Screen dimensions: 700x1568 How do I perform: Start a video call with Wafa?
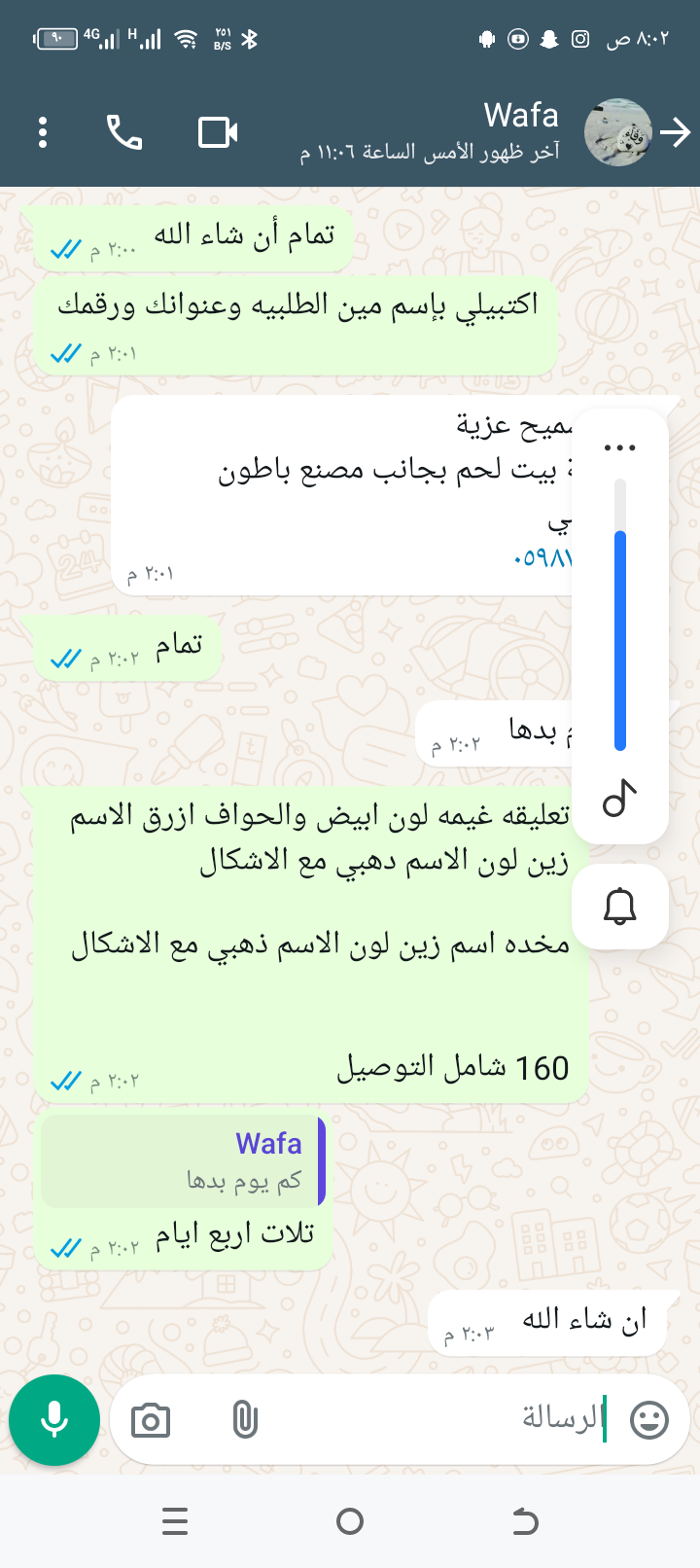(x=218, y=132)
